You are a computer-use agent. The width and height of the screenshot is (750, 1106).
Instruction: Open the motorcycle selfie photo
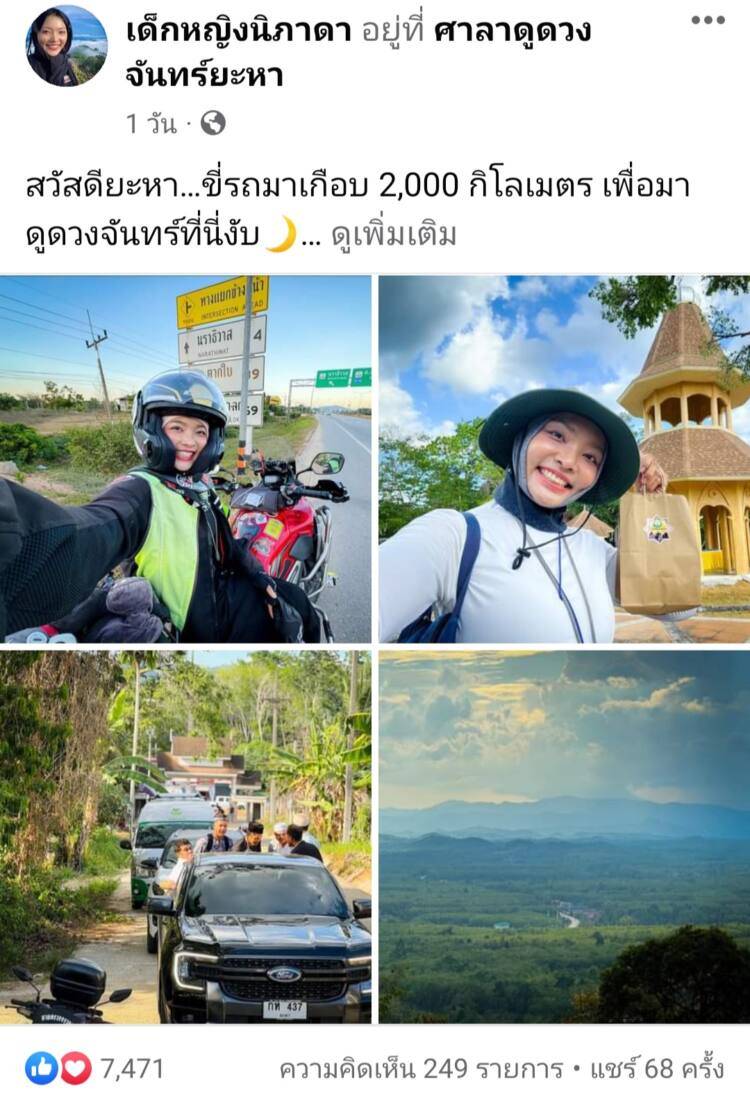pyautogui.click(x=186, y=459)
